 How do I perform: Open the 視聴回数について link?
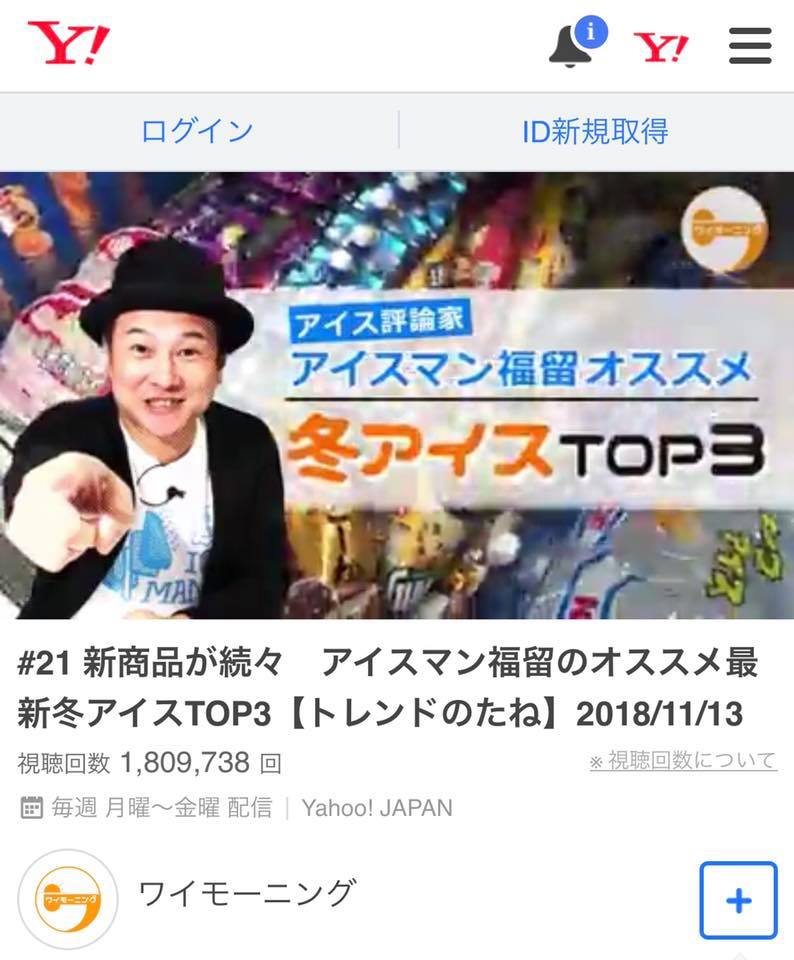tap(683, 761)
